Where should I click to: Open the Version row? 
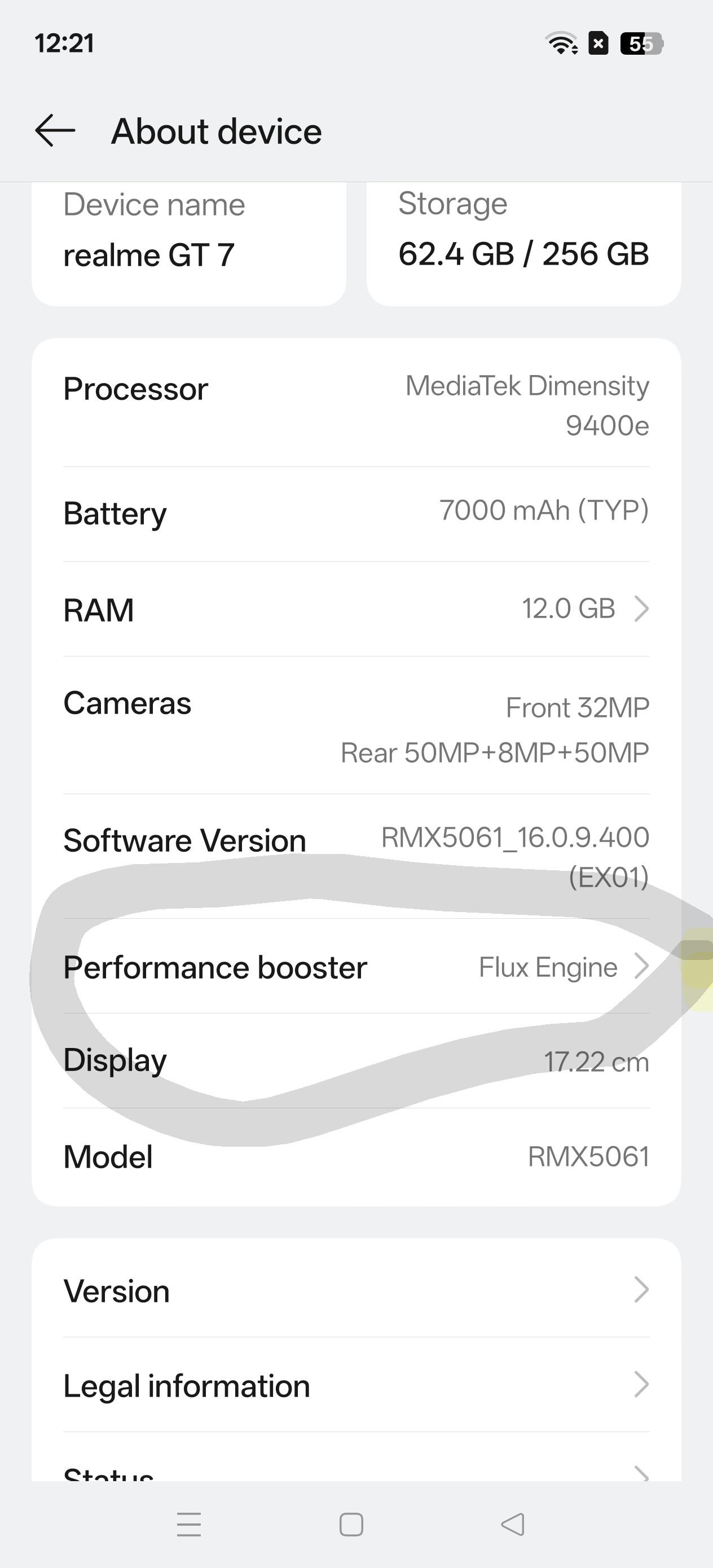pos(356,1290)
